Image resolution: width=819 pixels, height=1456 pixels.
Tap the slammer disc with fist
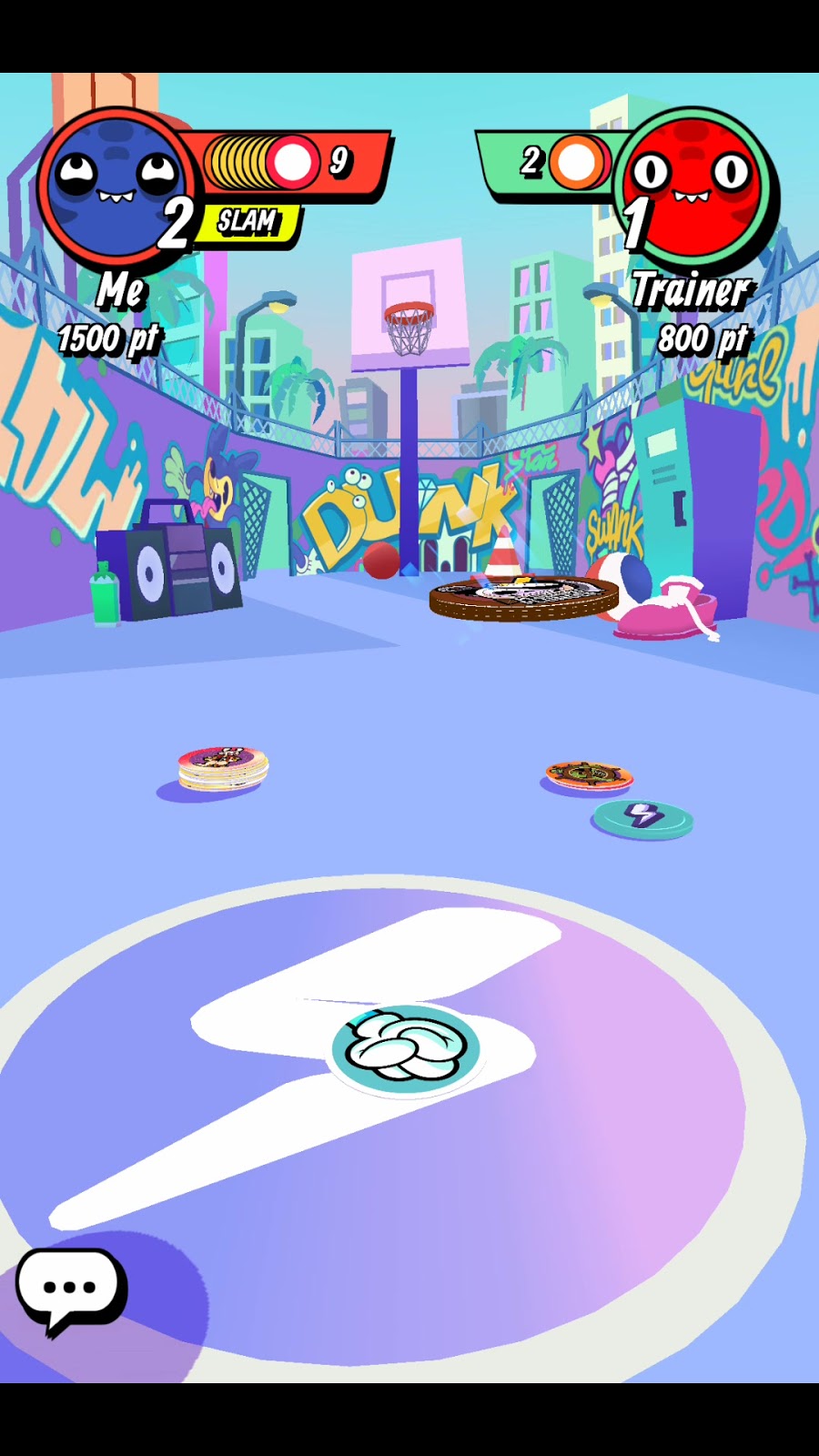click(406, 1049)
